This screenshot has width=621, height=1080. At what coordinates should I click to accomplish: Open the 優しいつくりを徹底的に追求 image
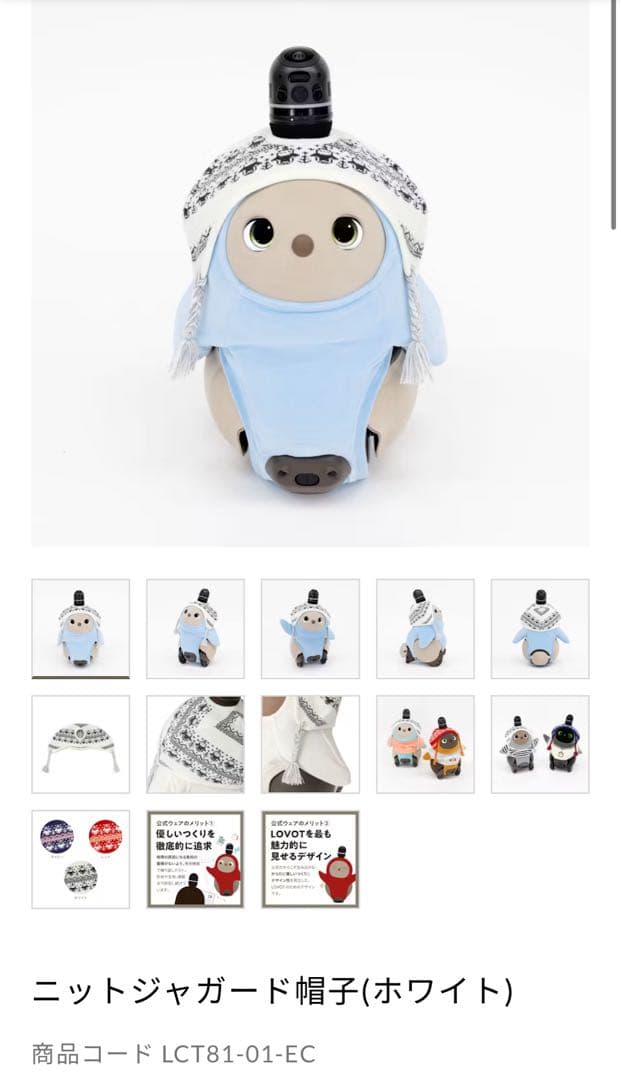coord(195,859)
